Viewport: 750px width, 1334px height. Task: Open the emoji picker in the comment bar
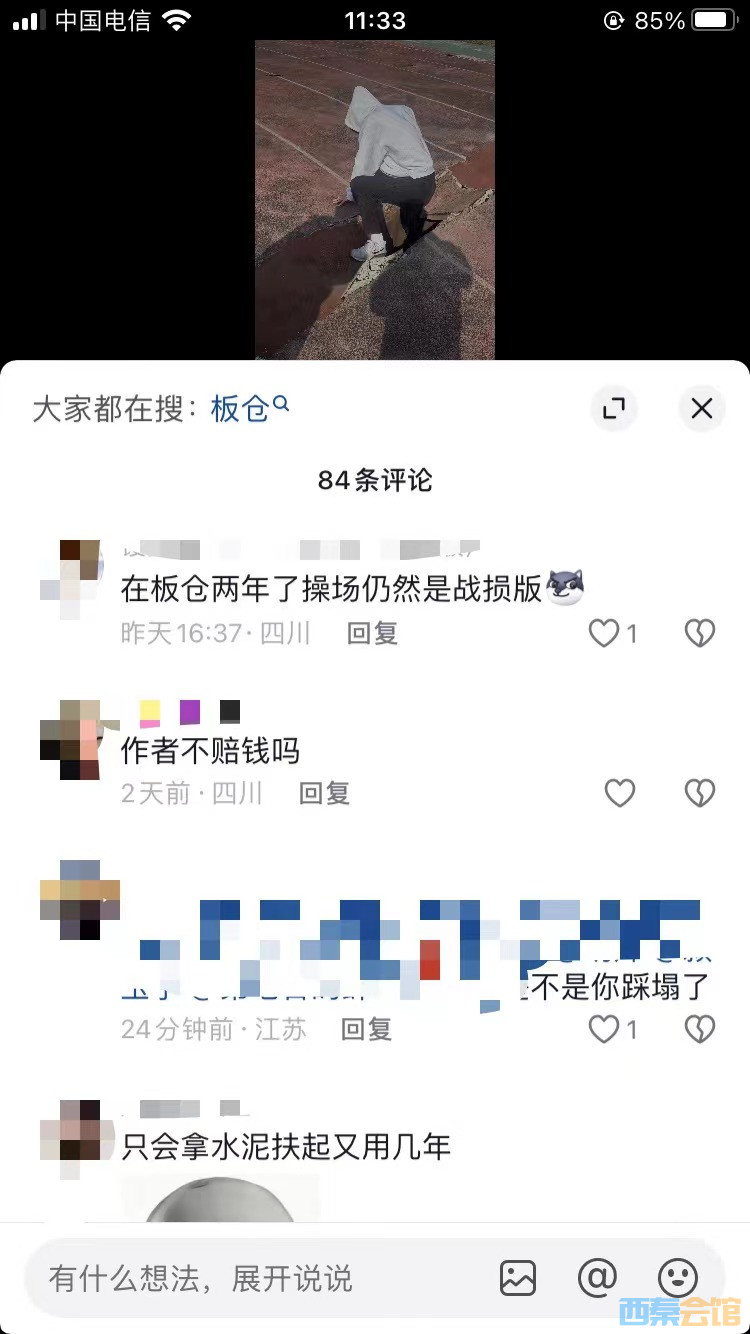[x=679, y=1277]
